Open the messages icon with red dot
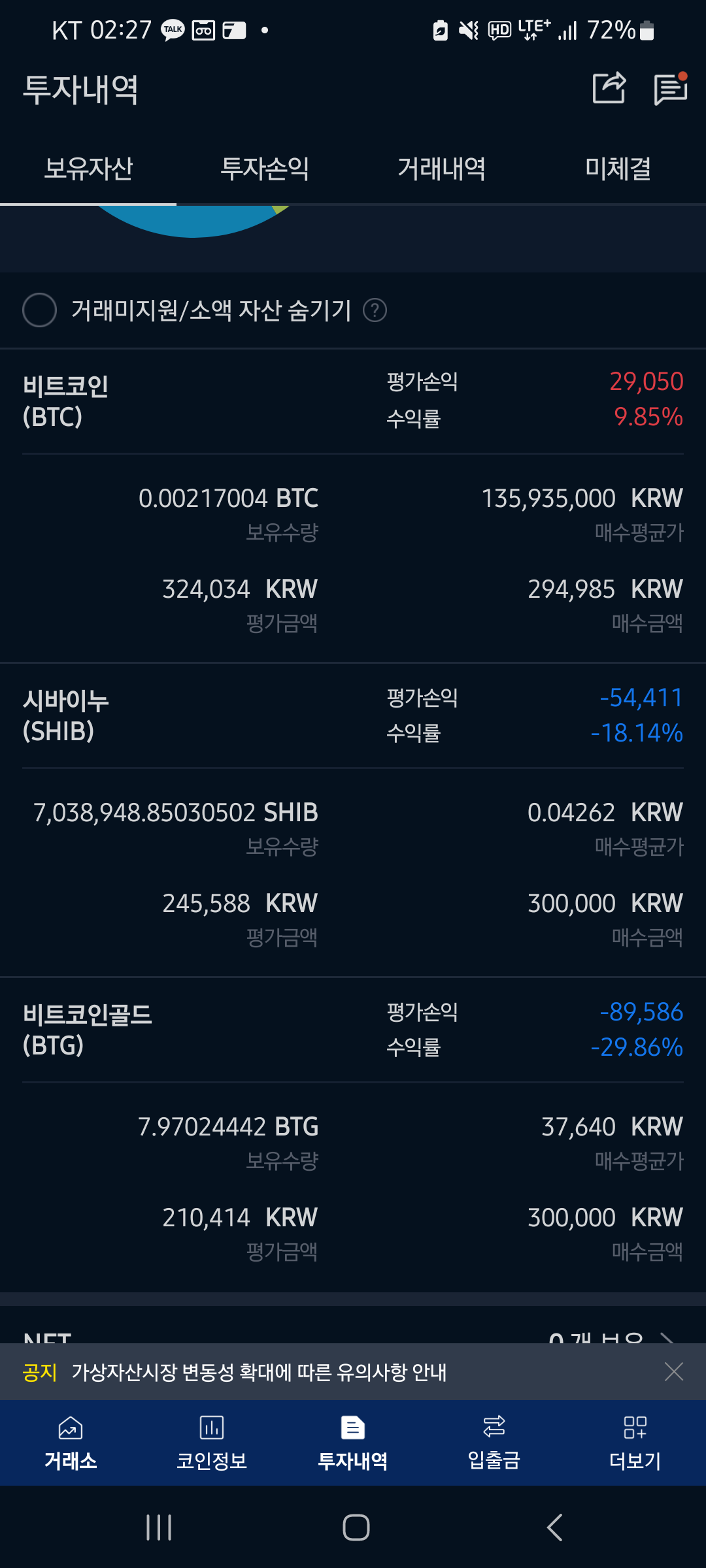Screen dimensions: 706x1568 tap(670, 89)
